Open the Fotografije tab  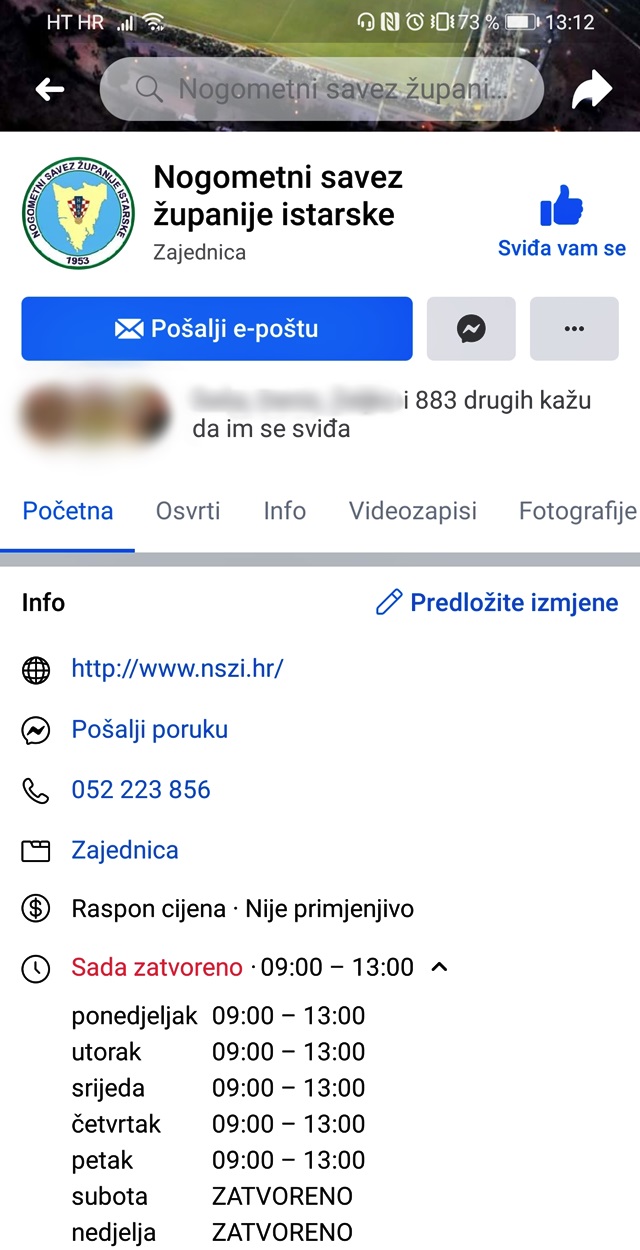tap(577, 511)
